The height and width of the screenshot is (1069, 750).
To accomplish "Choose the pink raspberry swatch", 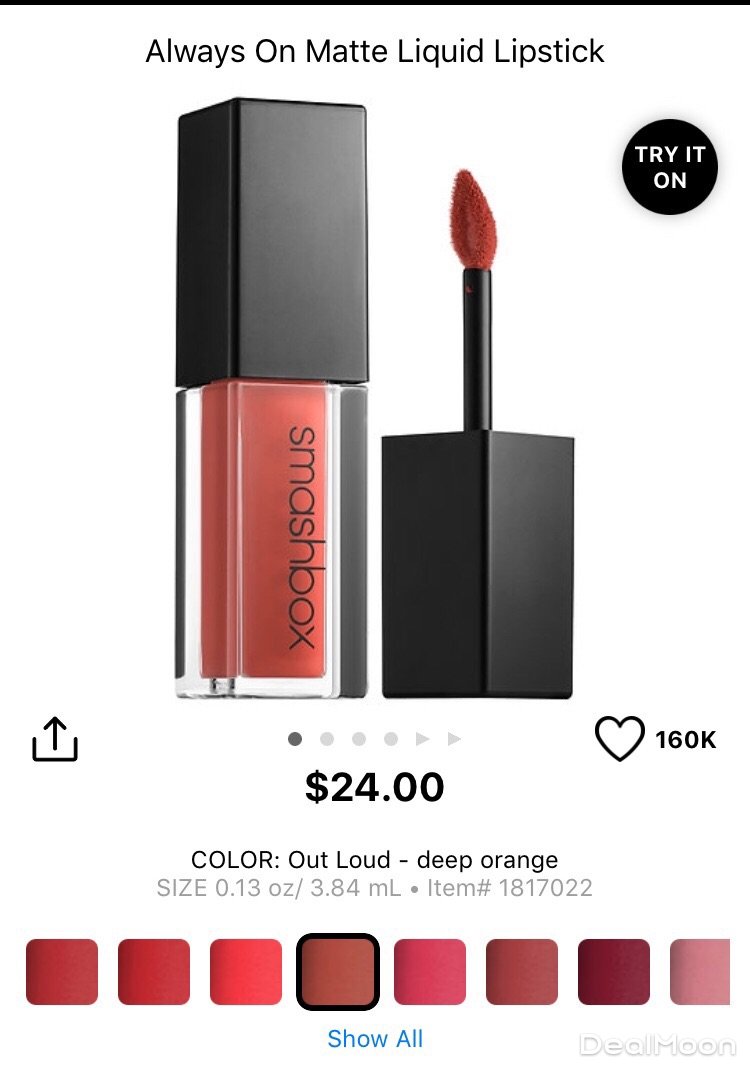I will tap(430, 972).
